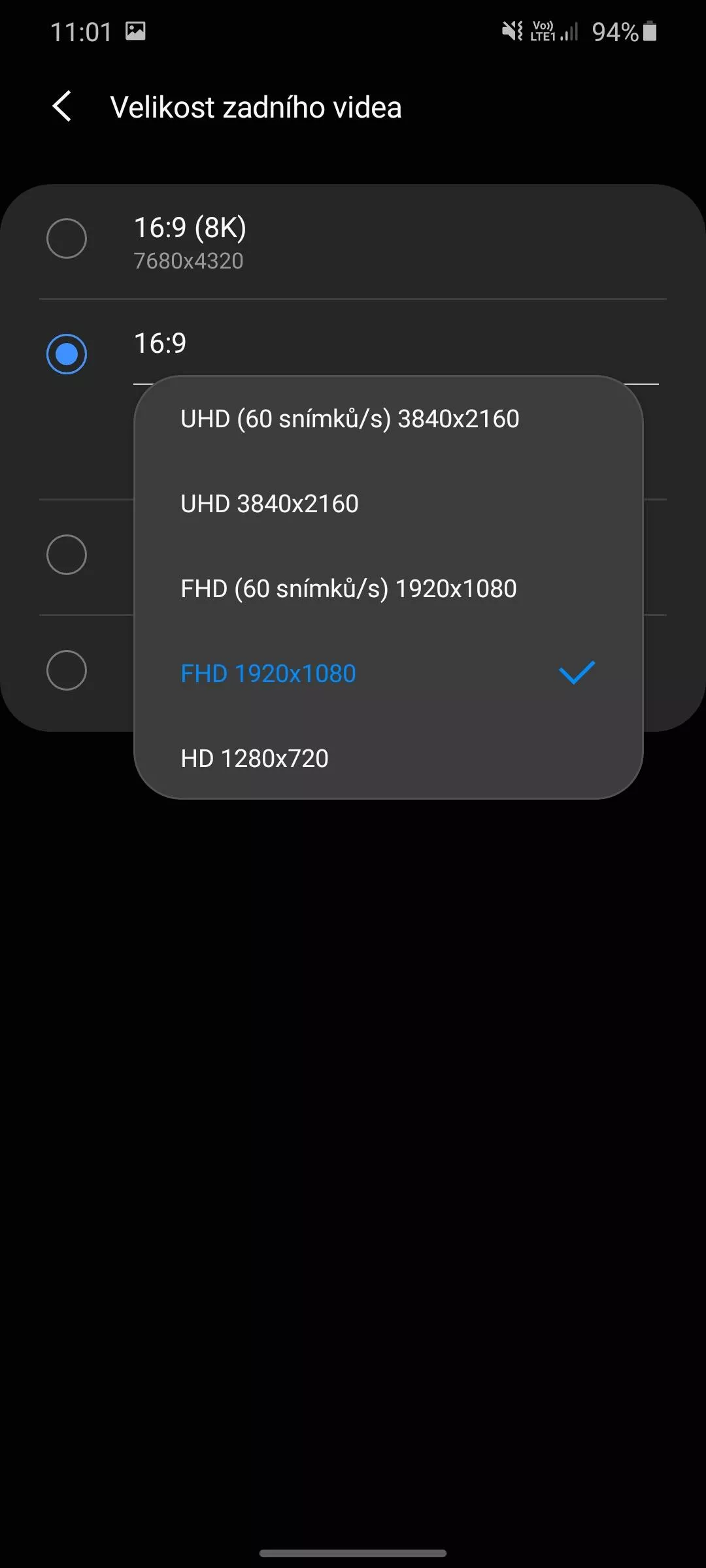The width and height of the screenshot is (706, 1568).
Task: Keep FHD 1920x1080 checked option
Action: [x=388, y=674]
